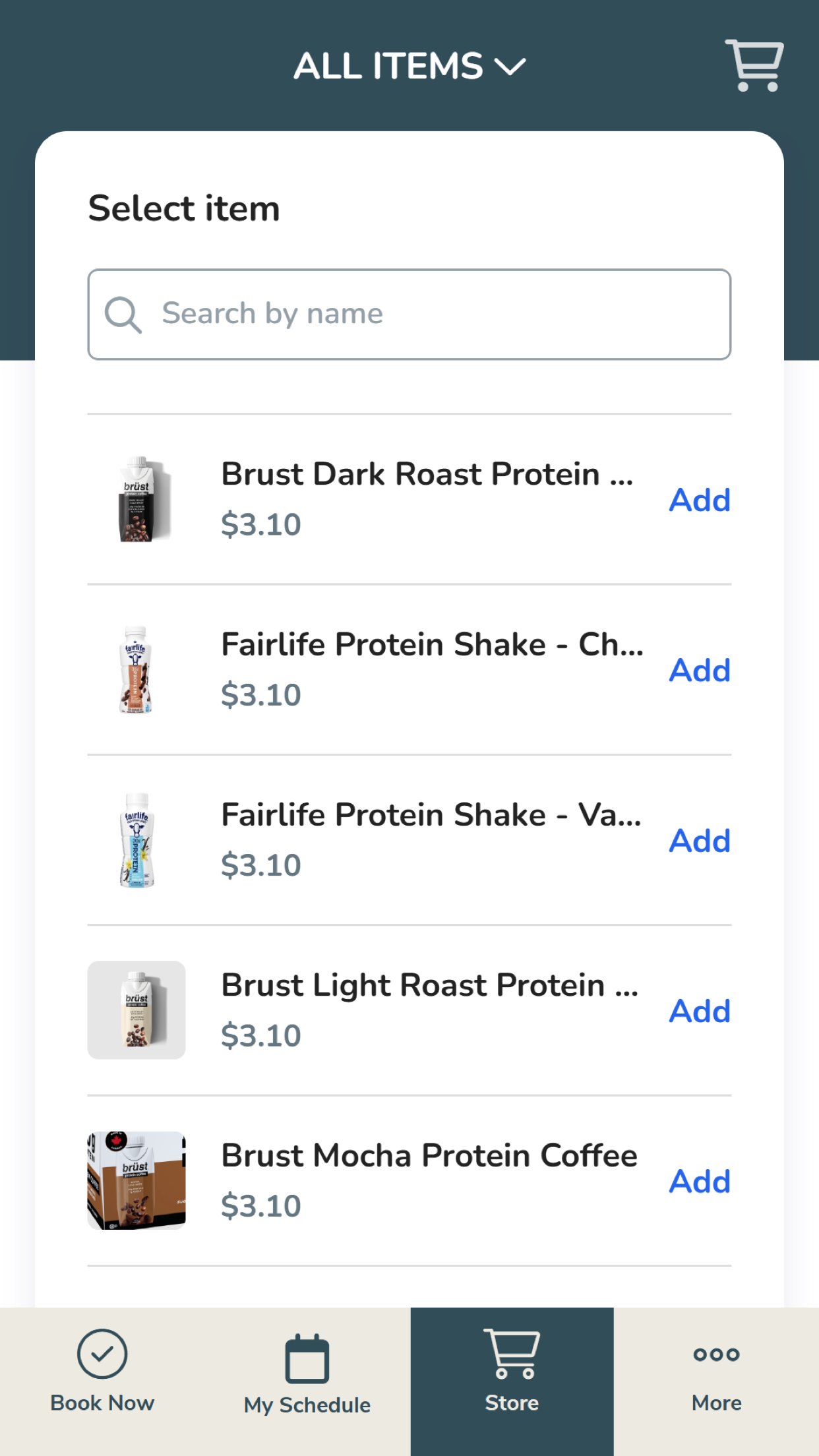Go to the My Schedule tab
This screenshot has height=1456, width=819.
[x=307, y=1374]
